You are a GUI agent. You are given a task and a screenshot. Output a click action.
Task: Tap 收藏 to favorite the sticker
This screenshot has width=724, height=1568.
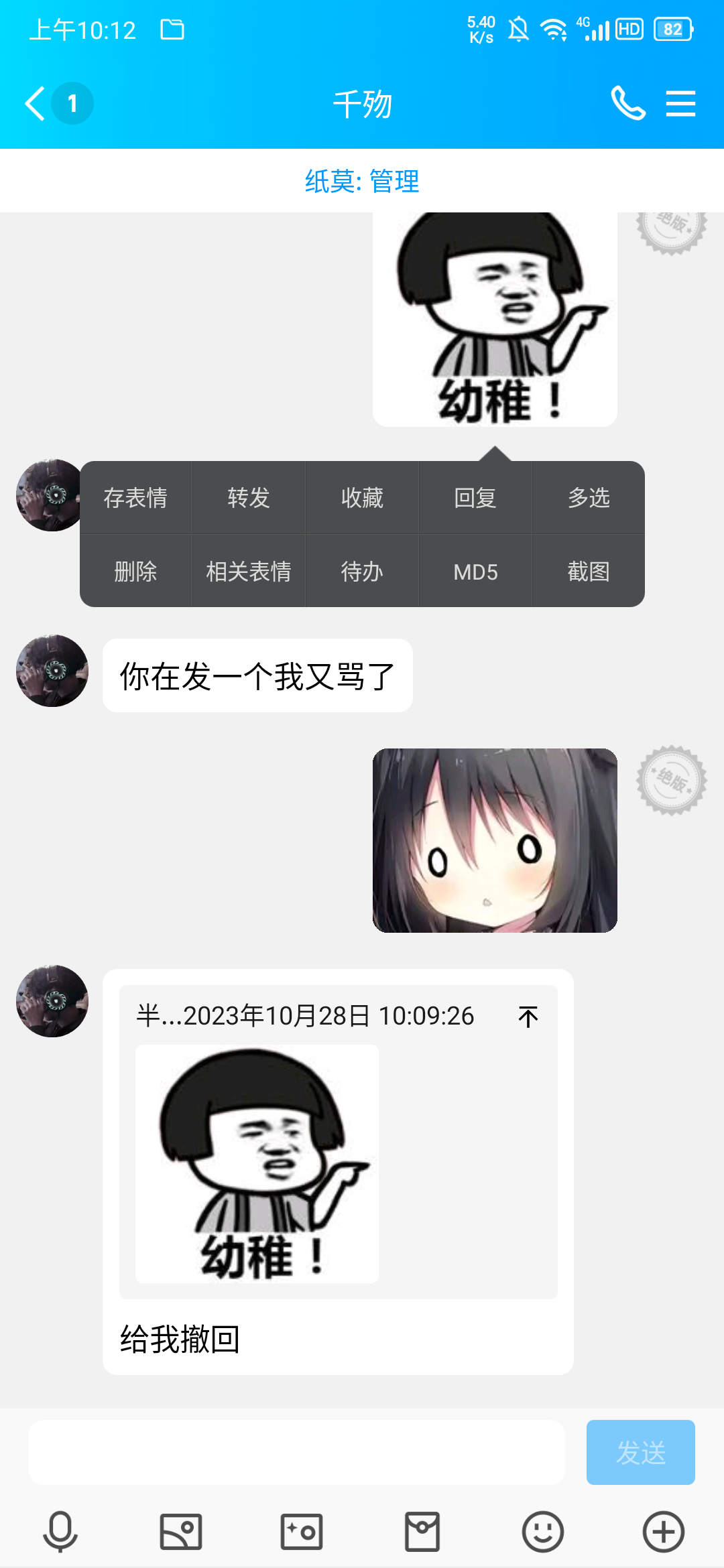(362, 498)
